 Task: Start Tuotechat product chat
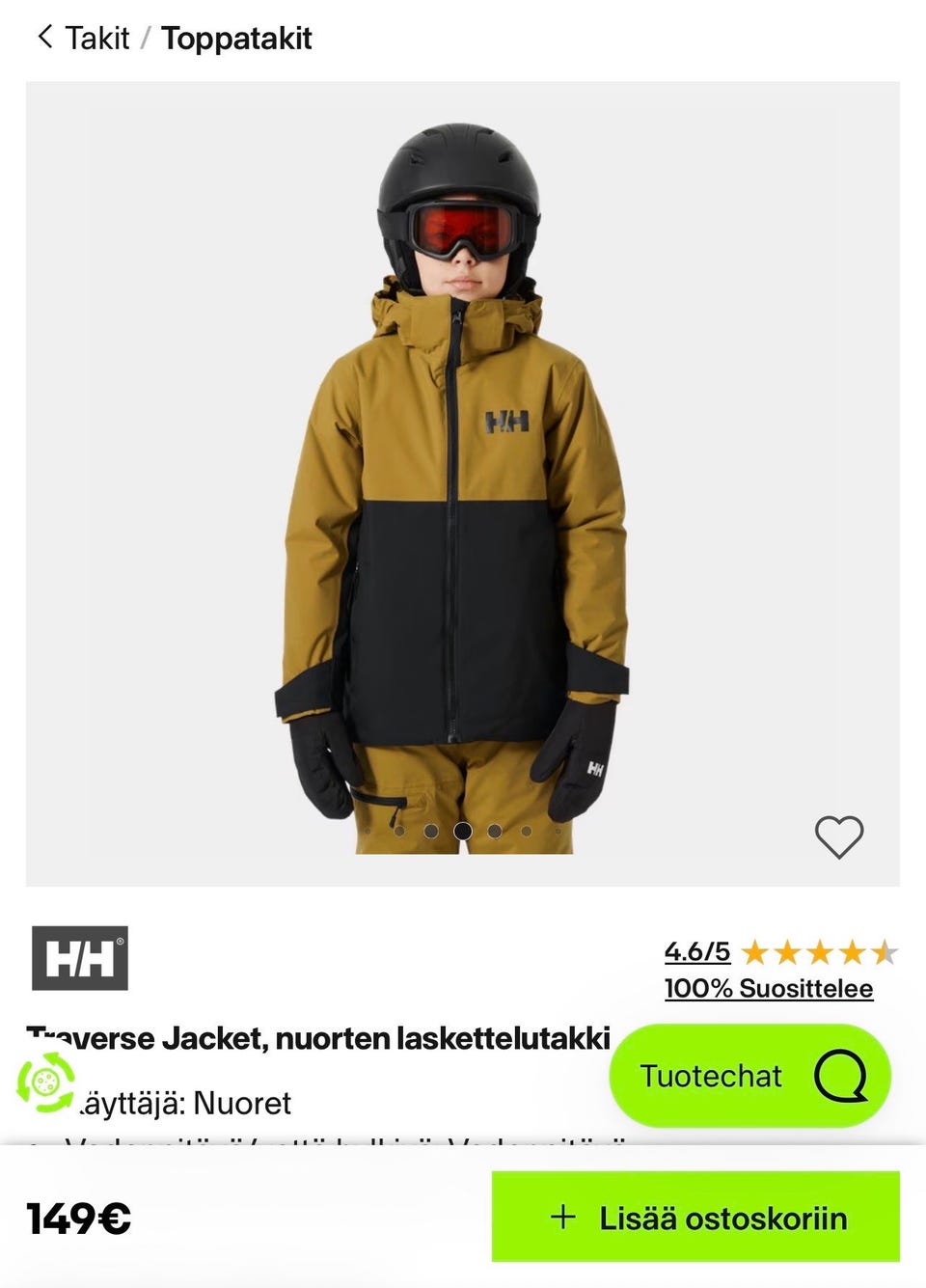(749, 1076)
